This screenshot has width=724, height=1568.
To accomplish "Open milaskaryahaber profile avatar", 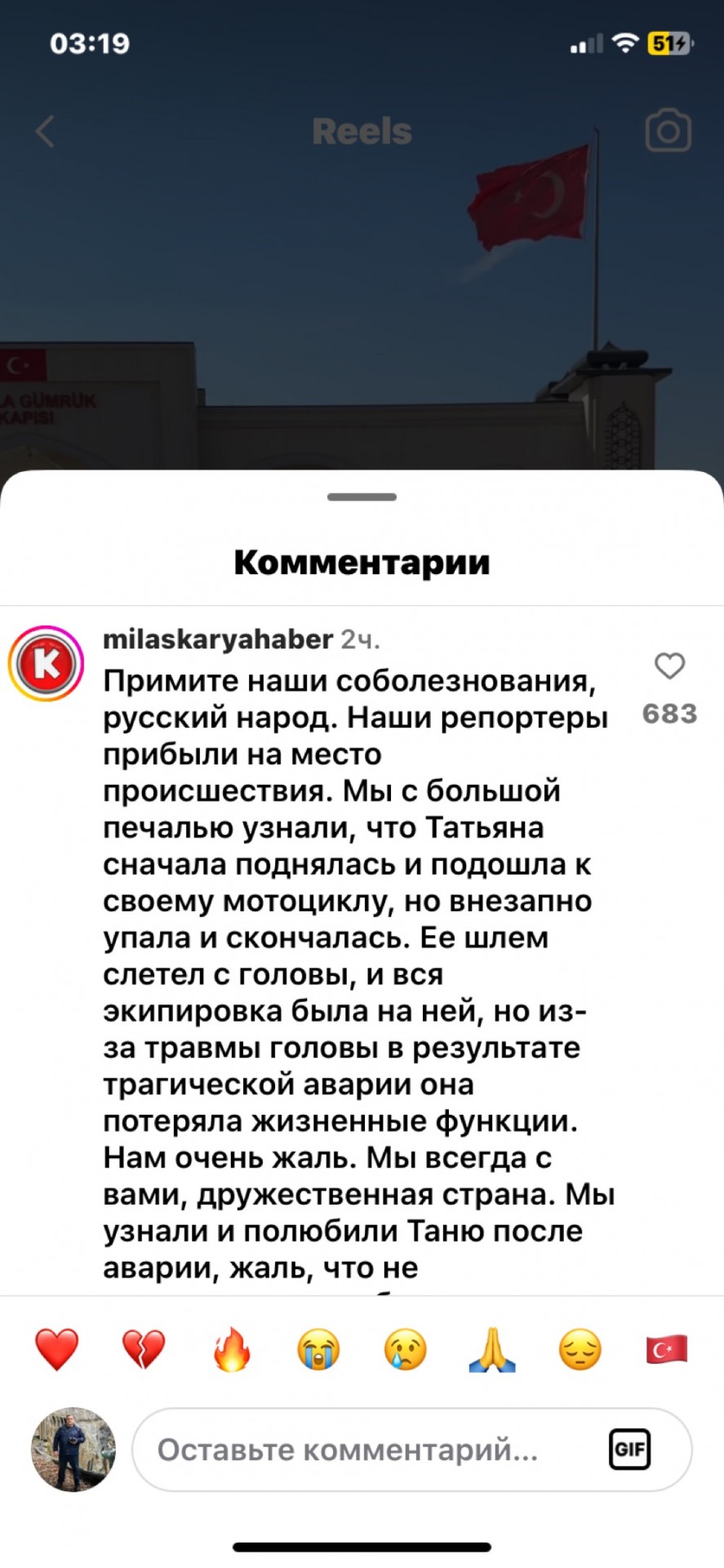I will point(47,663).
